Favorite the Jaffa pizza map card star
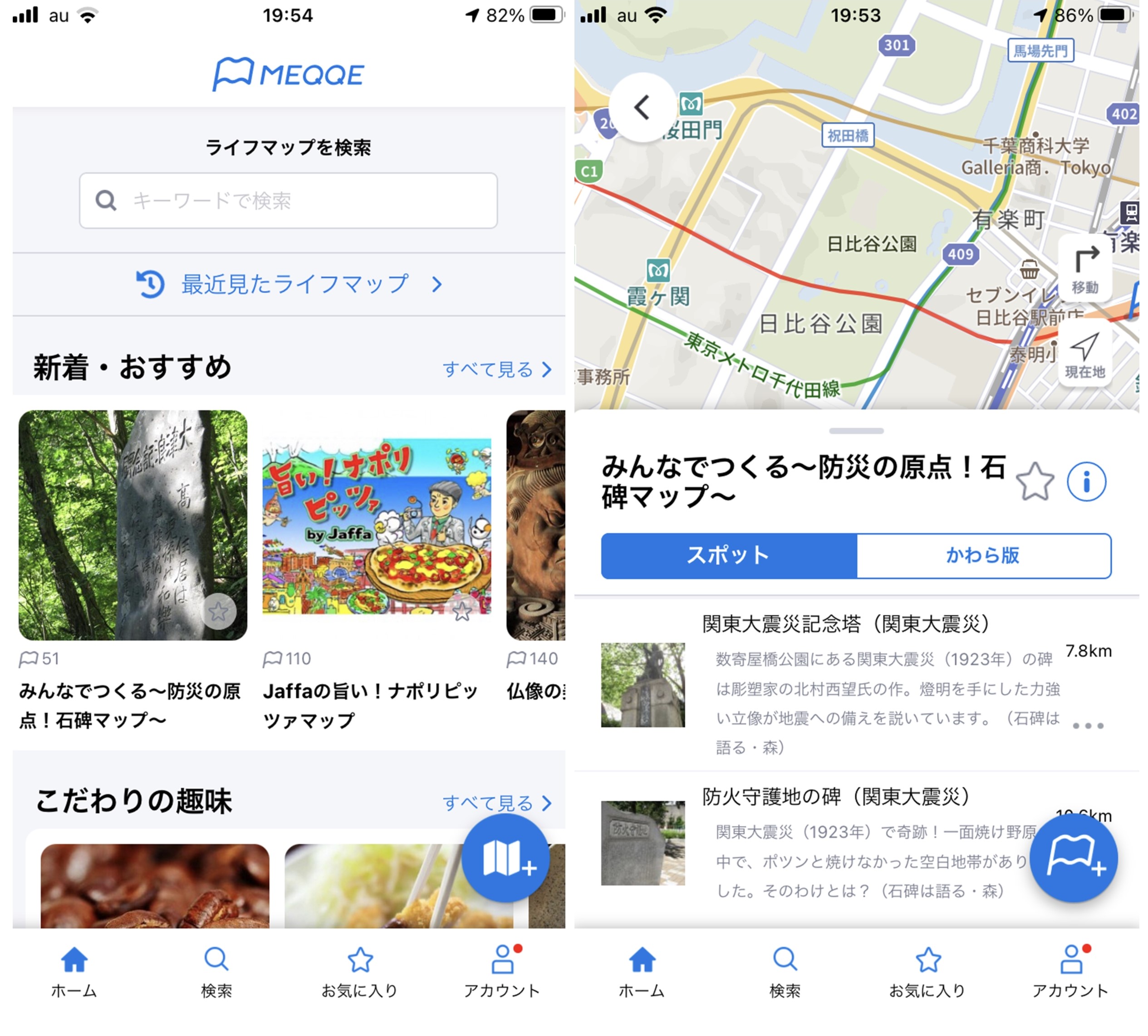This screenshot has height=1036, width=1148. pos(462,611)
